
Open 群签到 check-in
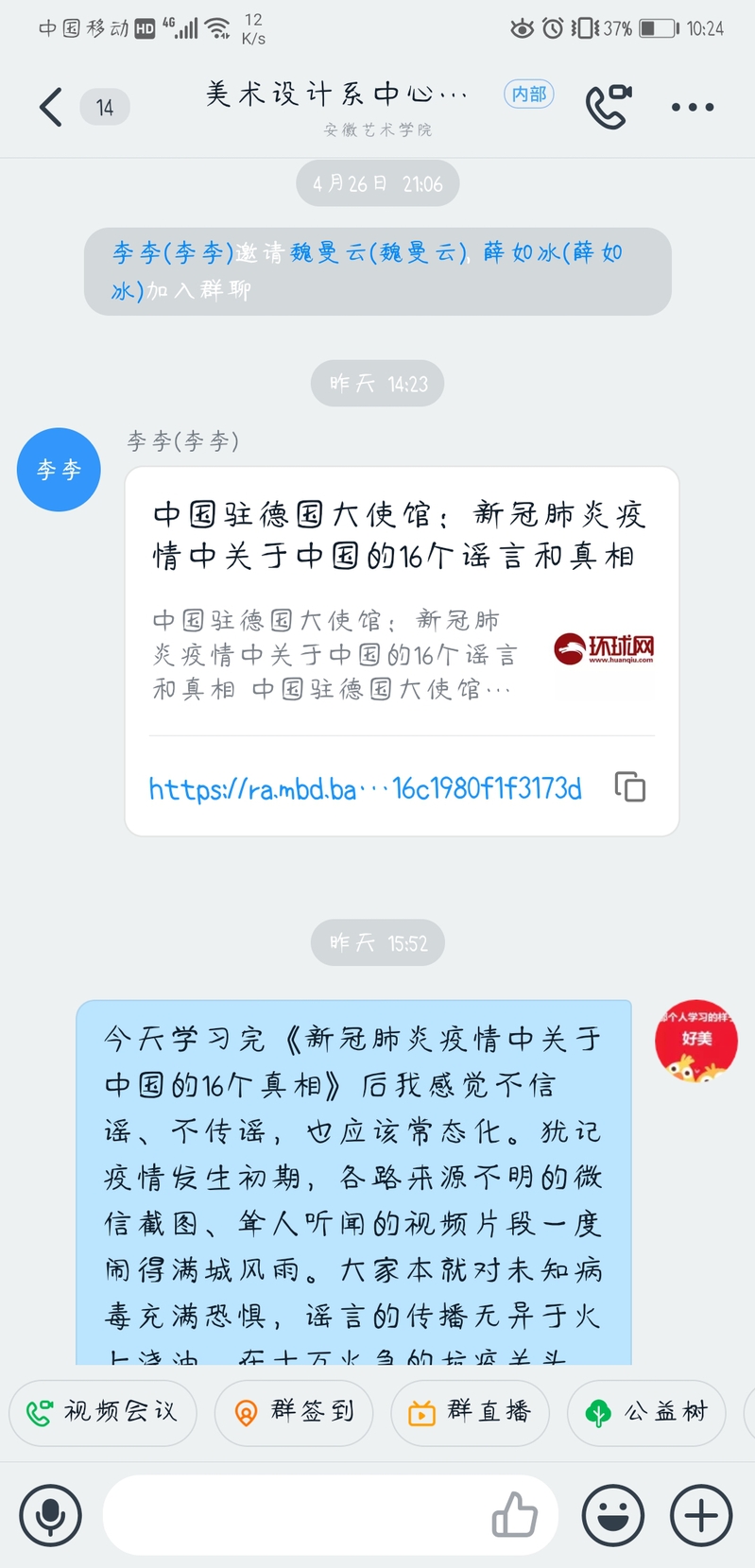(294, 1412)
